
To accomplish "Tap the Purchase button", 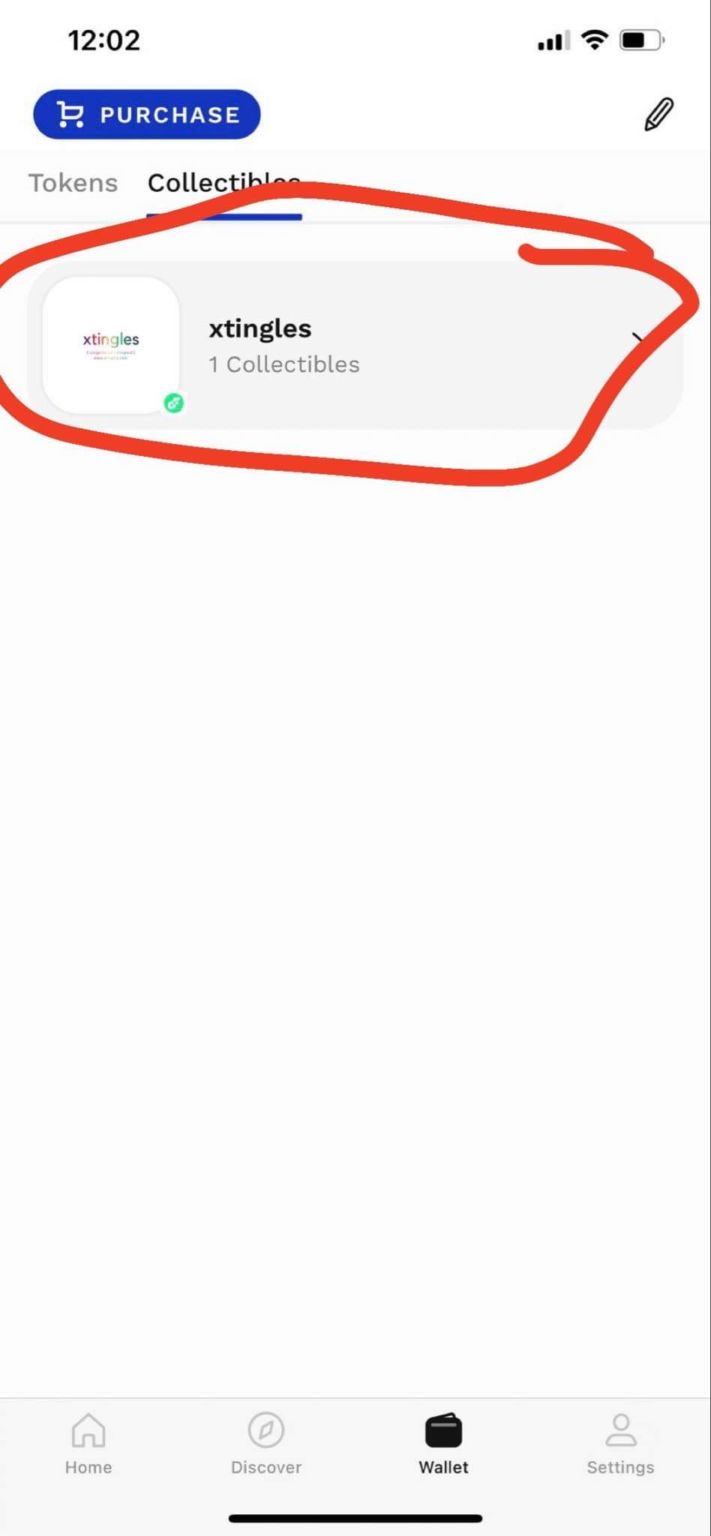I will click(147, 114).
